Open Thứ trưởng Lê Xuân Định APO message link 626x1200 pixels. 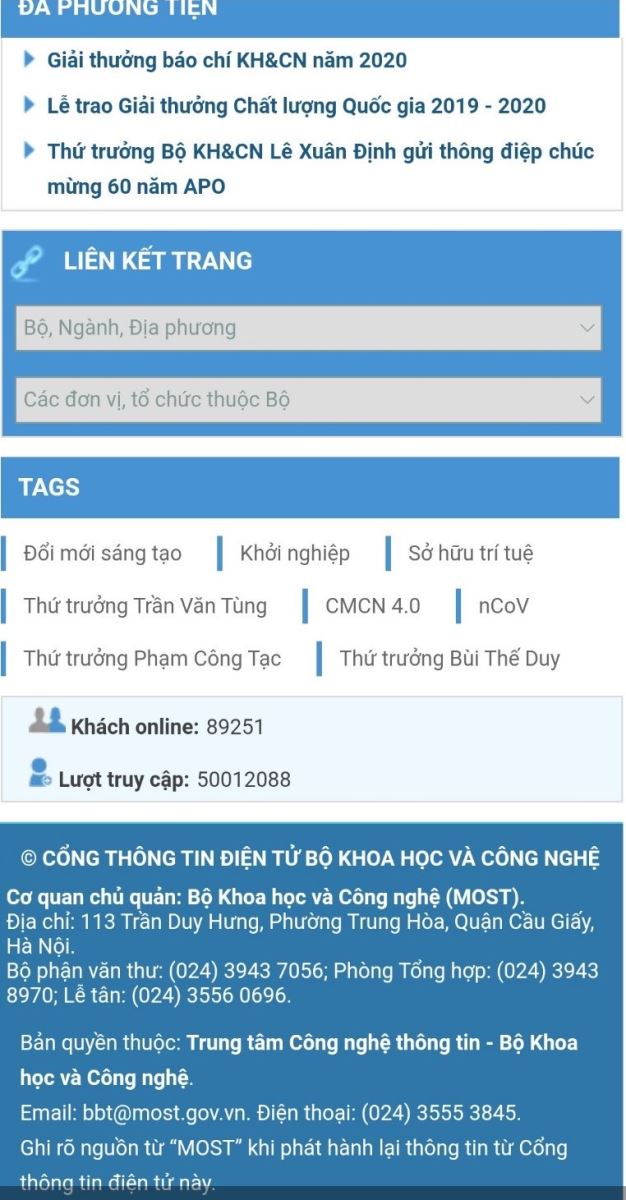pyautogui.click(x=320, y=169)
